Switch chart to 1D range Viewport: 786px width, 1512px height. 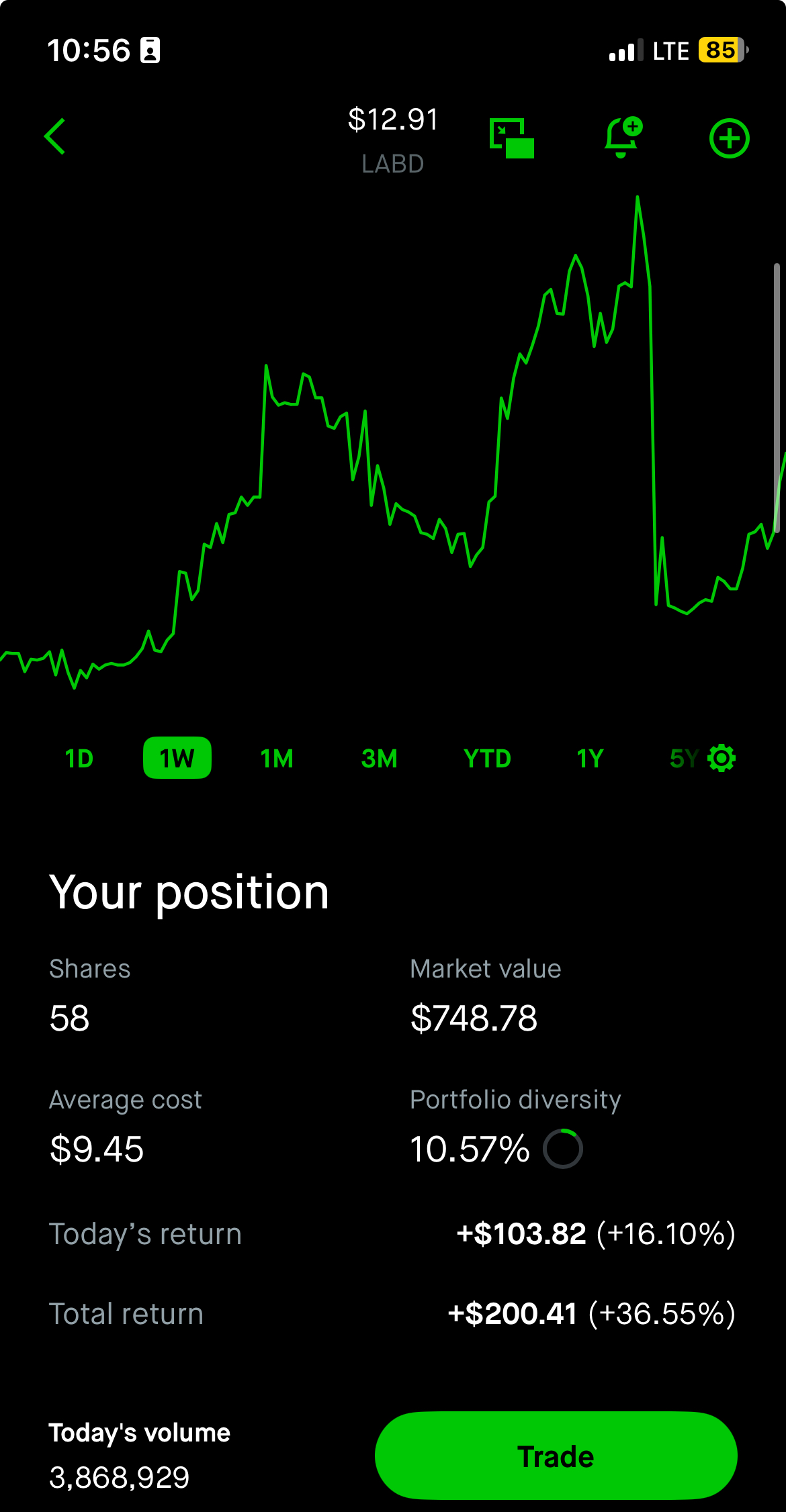click(79, 759)
